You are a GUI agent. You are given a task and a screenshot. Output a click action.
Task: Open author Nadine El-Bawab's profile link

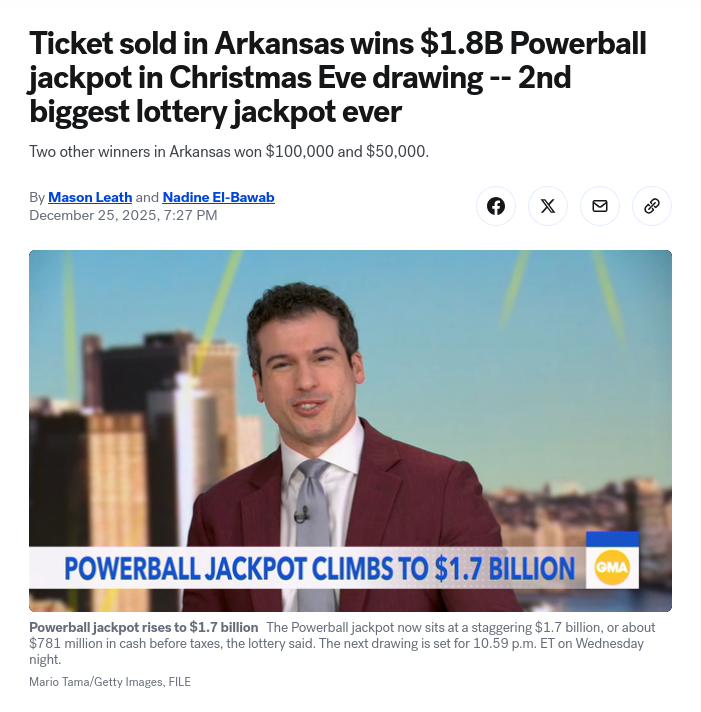click(218, 197)
